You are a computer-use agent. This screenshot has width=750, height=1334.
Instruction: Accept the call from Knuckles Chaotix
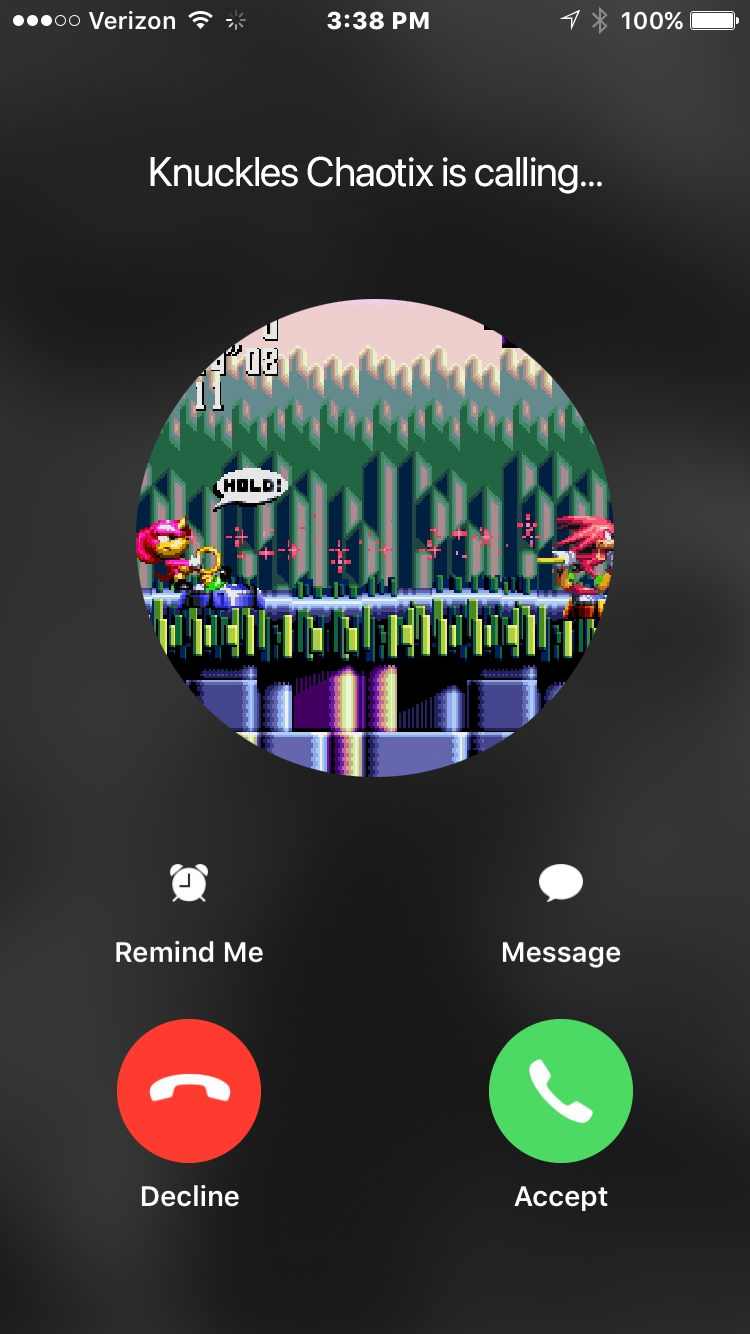(x=560, y=1091)
